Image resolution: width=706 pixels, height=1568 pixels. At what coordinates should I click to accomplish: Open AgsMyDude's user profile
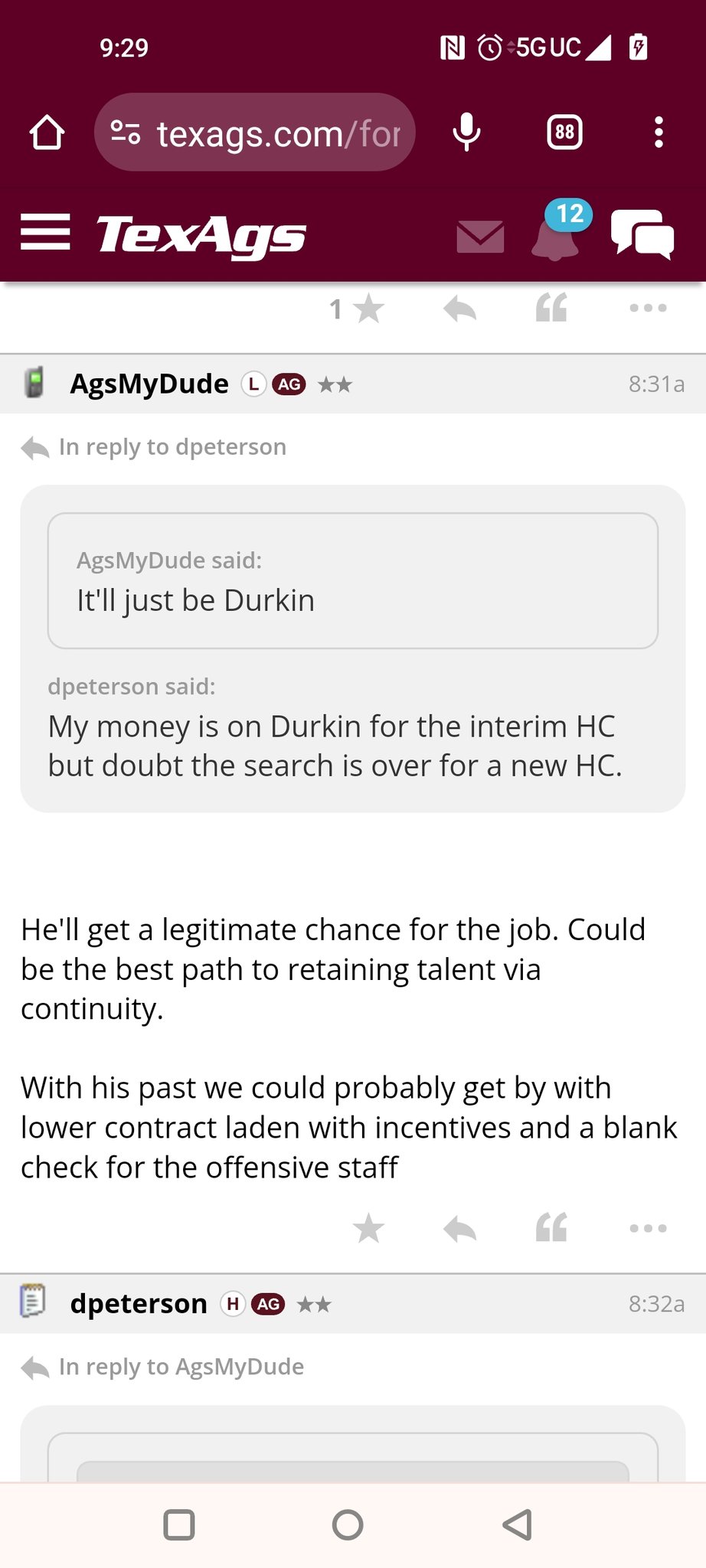pos(149,384)
